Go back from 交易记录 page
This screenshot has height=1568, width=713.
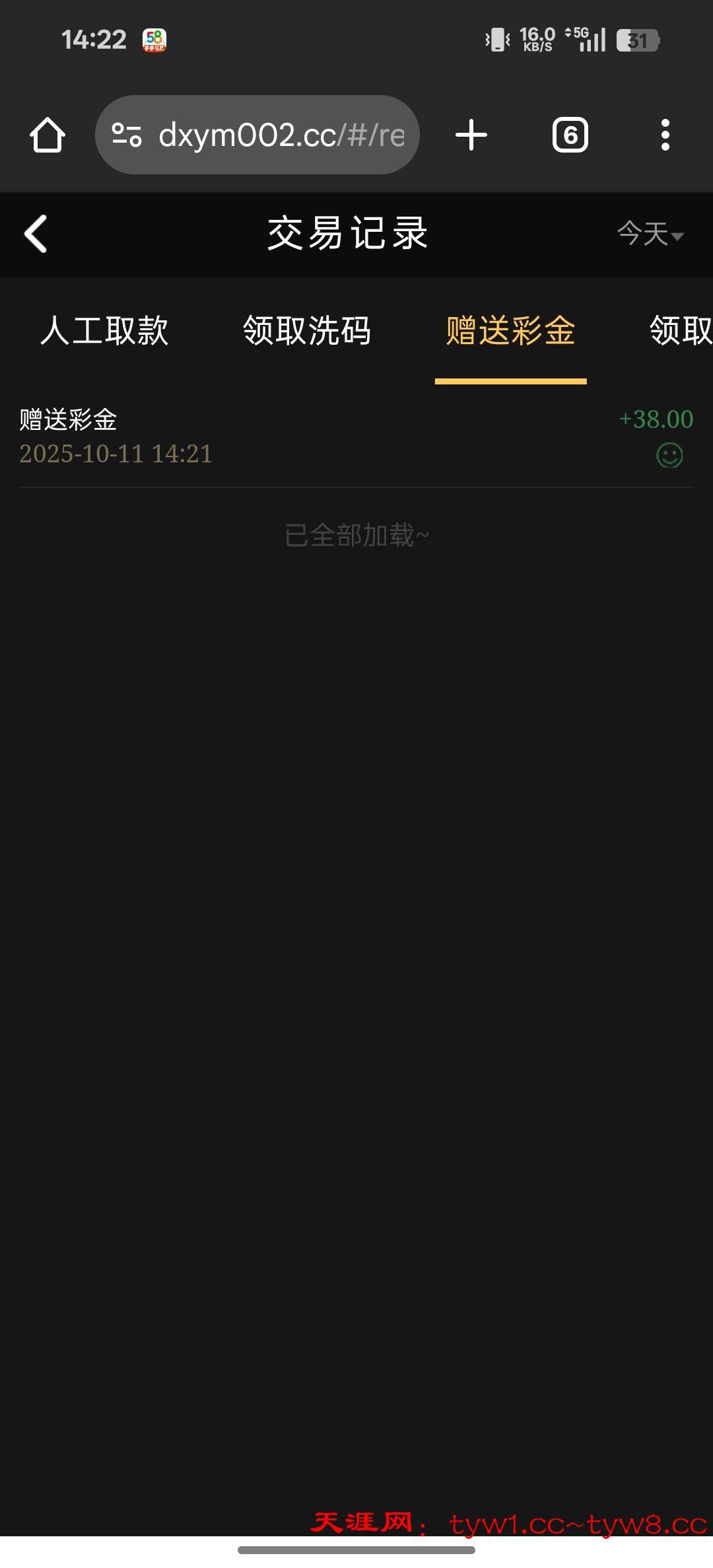tap(36, 234)
